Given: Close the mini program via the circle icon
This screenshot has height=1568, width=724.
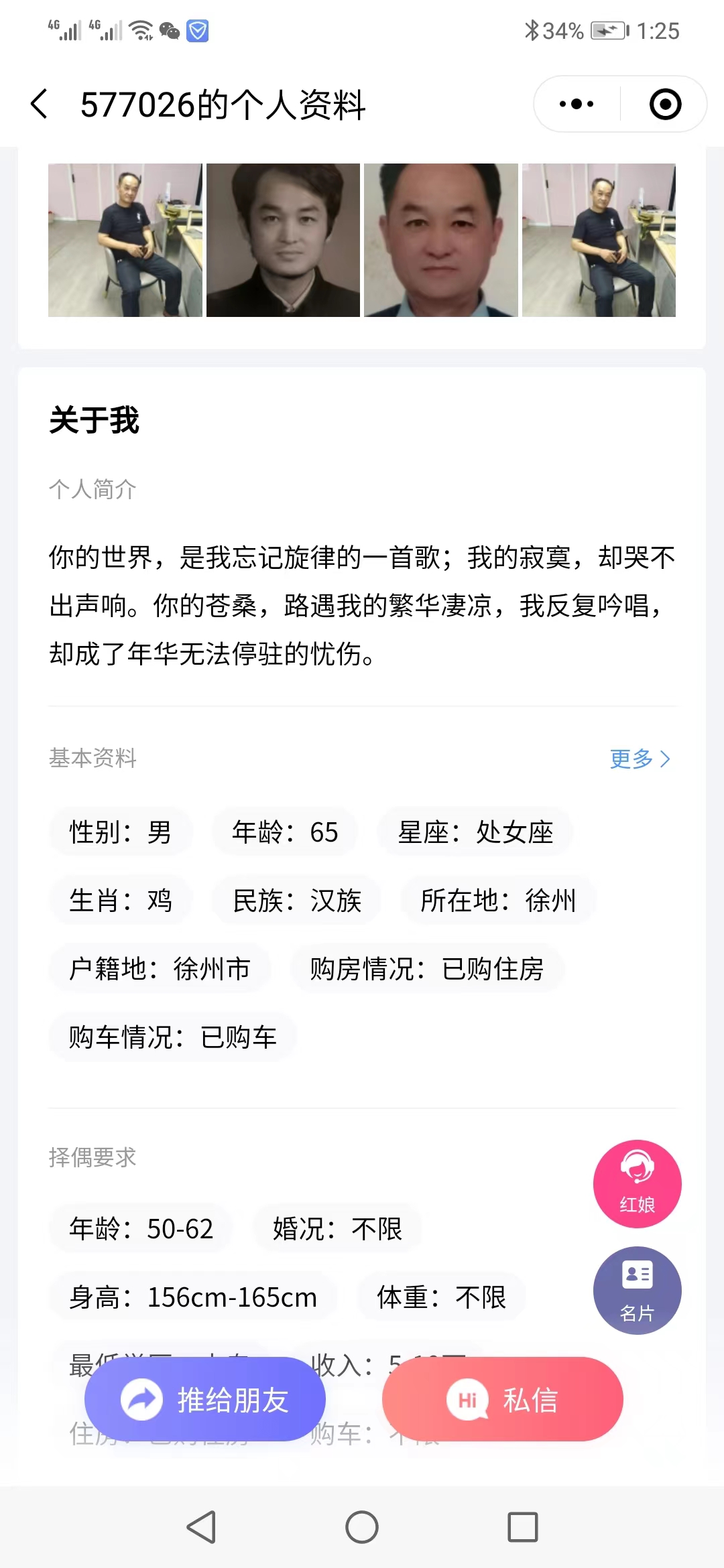Looking at the screenshot, I should pos(665,104).
